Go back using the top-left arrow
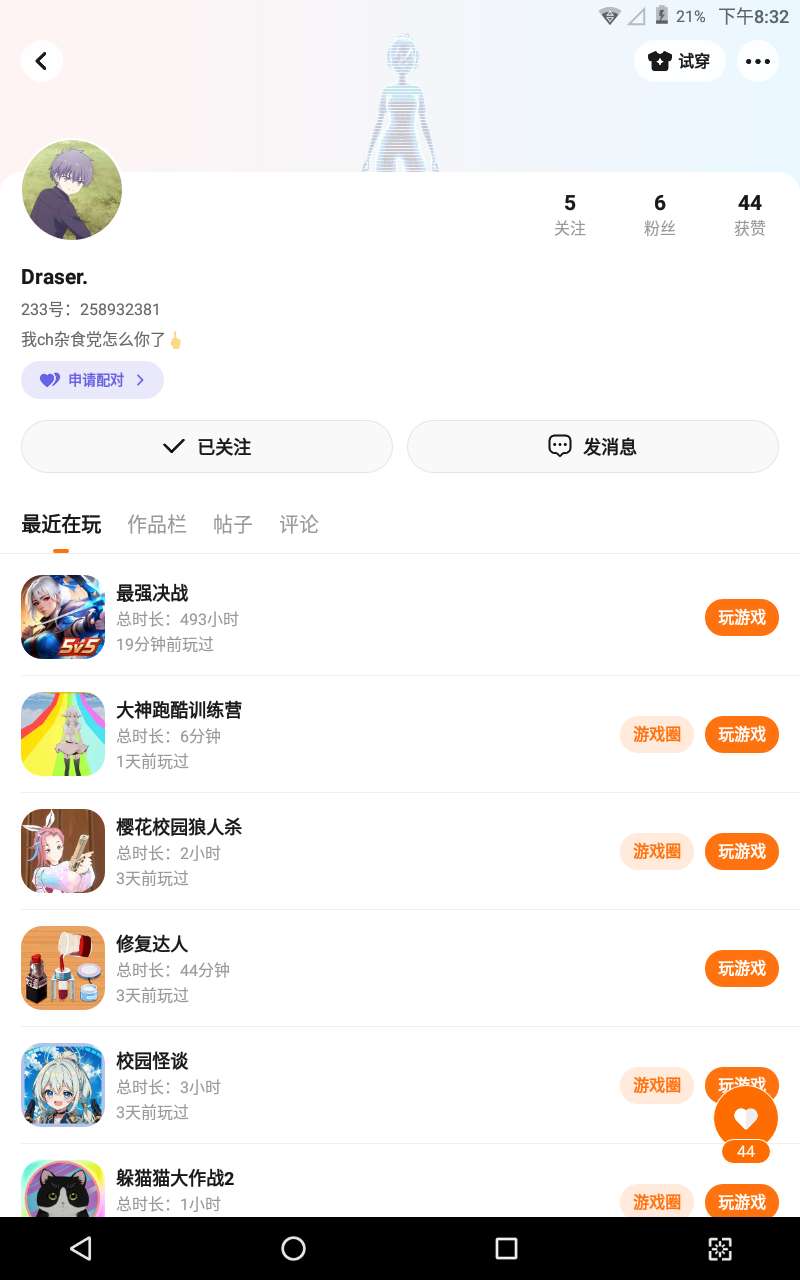Screen dimensions: 800x1280 tap(41, 61)
